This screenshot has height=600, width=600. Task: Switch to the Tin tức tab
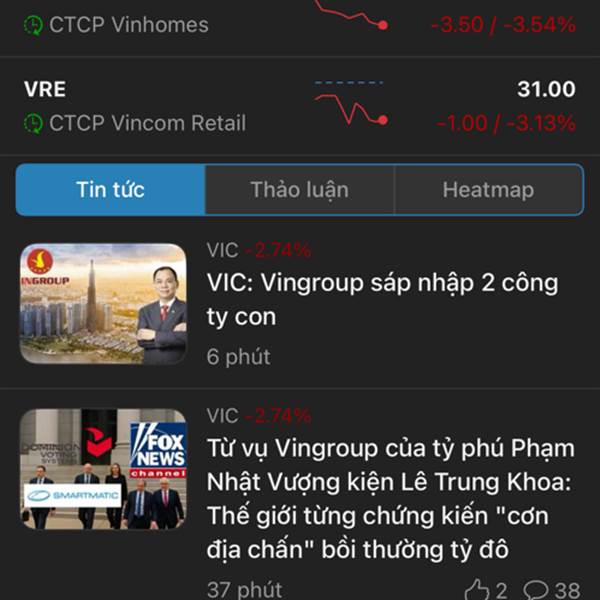click(x=110, y=190)
